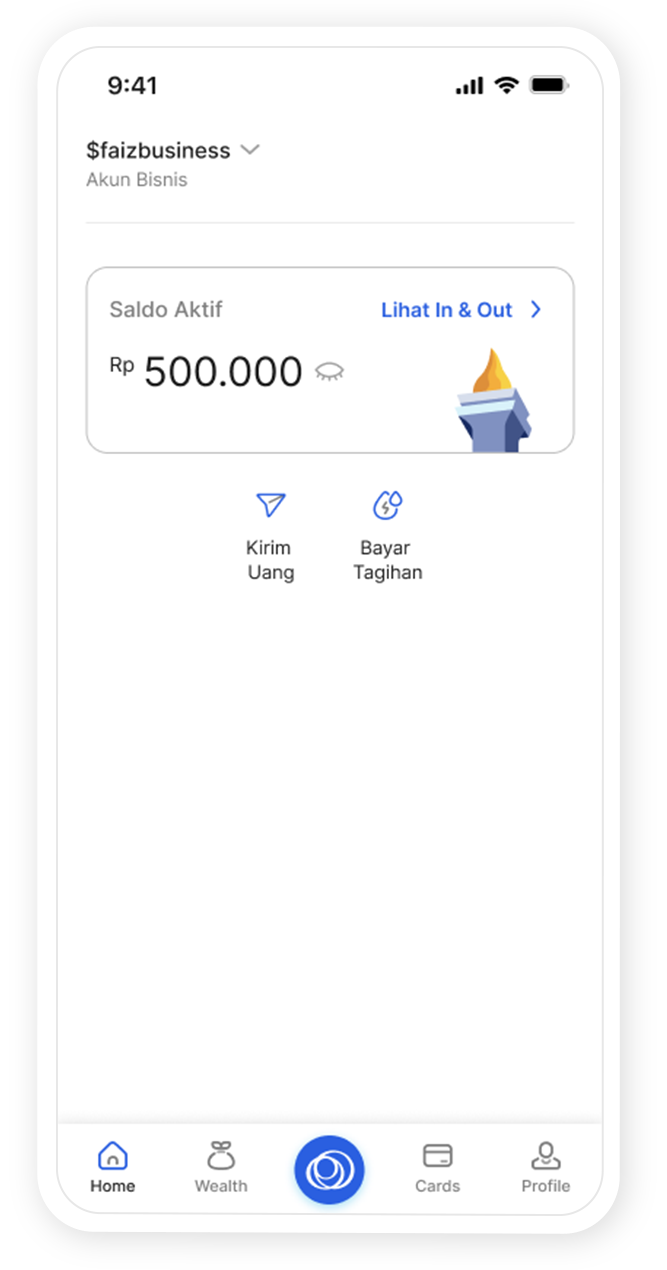
Task: Open Lihat In & Out link
Action: click(460, 310)
